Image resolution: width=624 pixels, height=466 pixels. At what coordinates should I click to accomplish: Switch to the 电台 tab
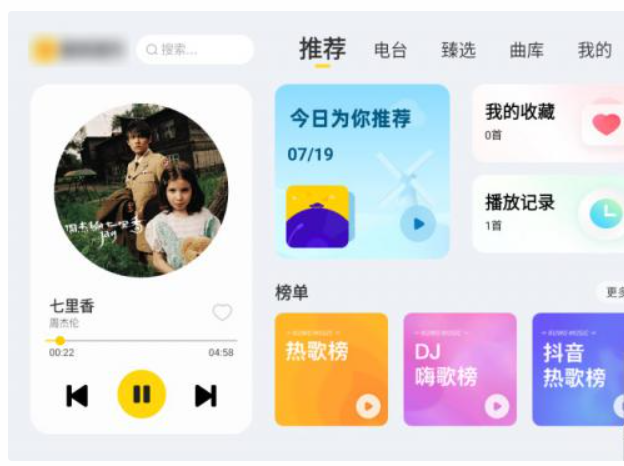390,50
